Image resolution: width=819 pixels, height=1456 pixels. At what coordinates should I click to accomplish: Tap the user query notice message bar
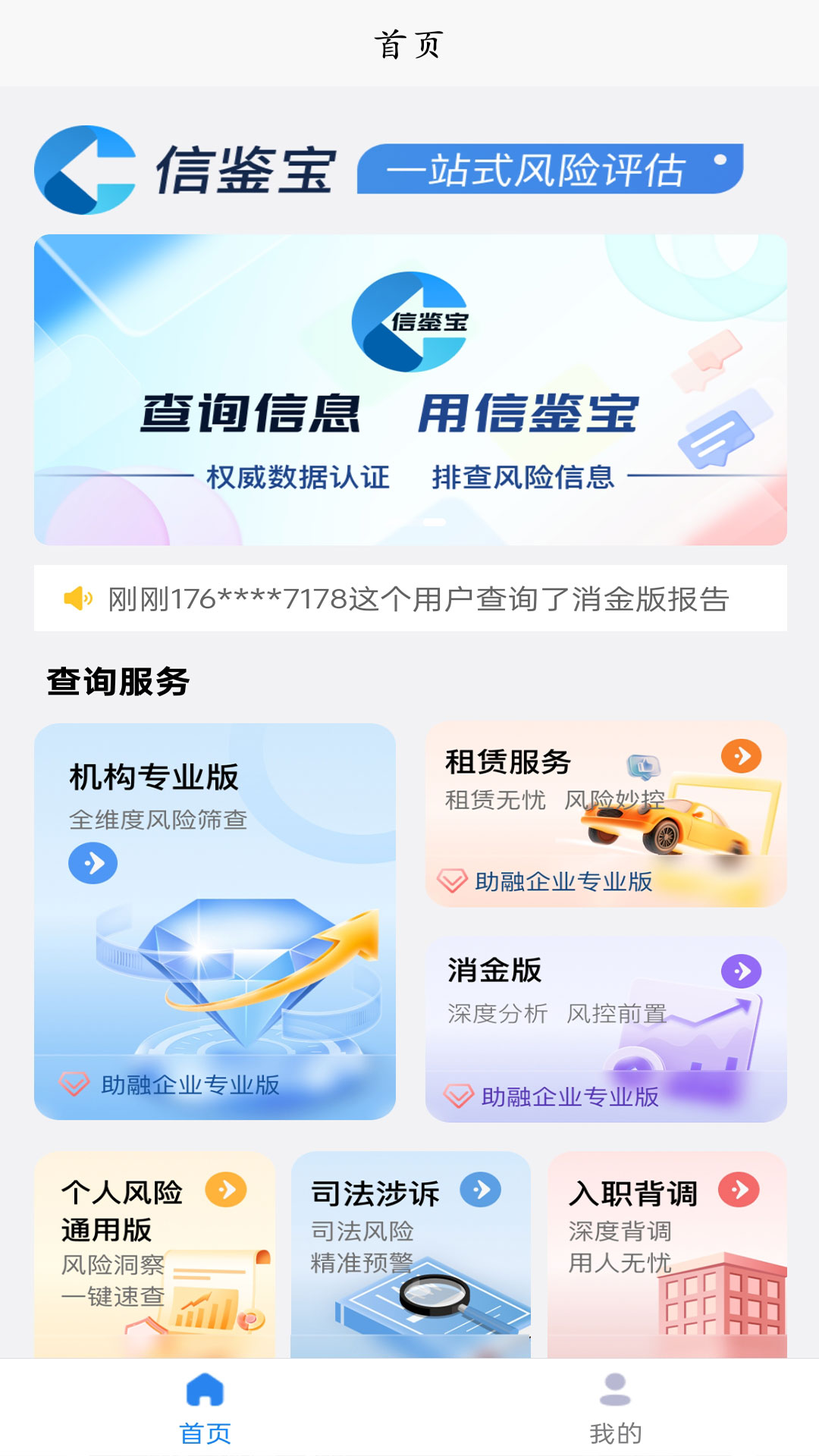click(x=409, y=599)
